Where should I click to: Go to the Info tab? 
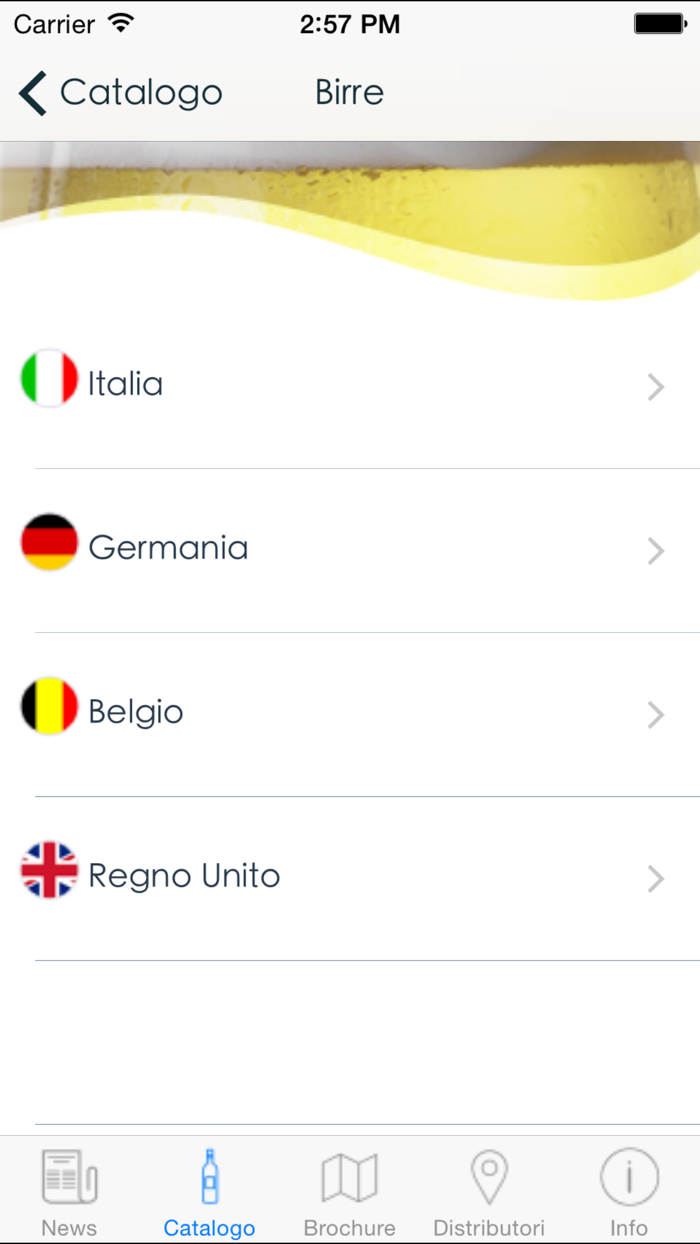click(x=629, y=1191)
